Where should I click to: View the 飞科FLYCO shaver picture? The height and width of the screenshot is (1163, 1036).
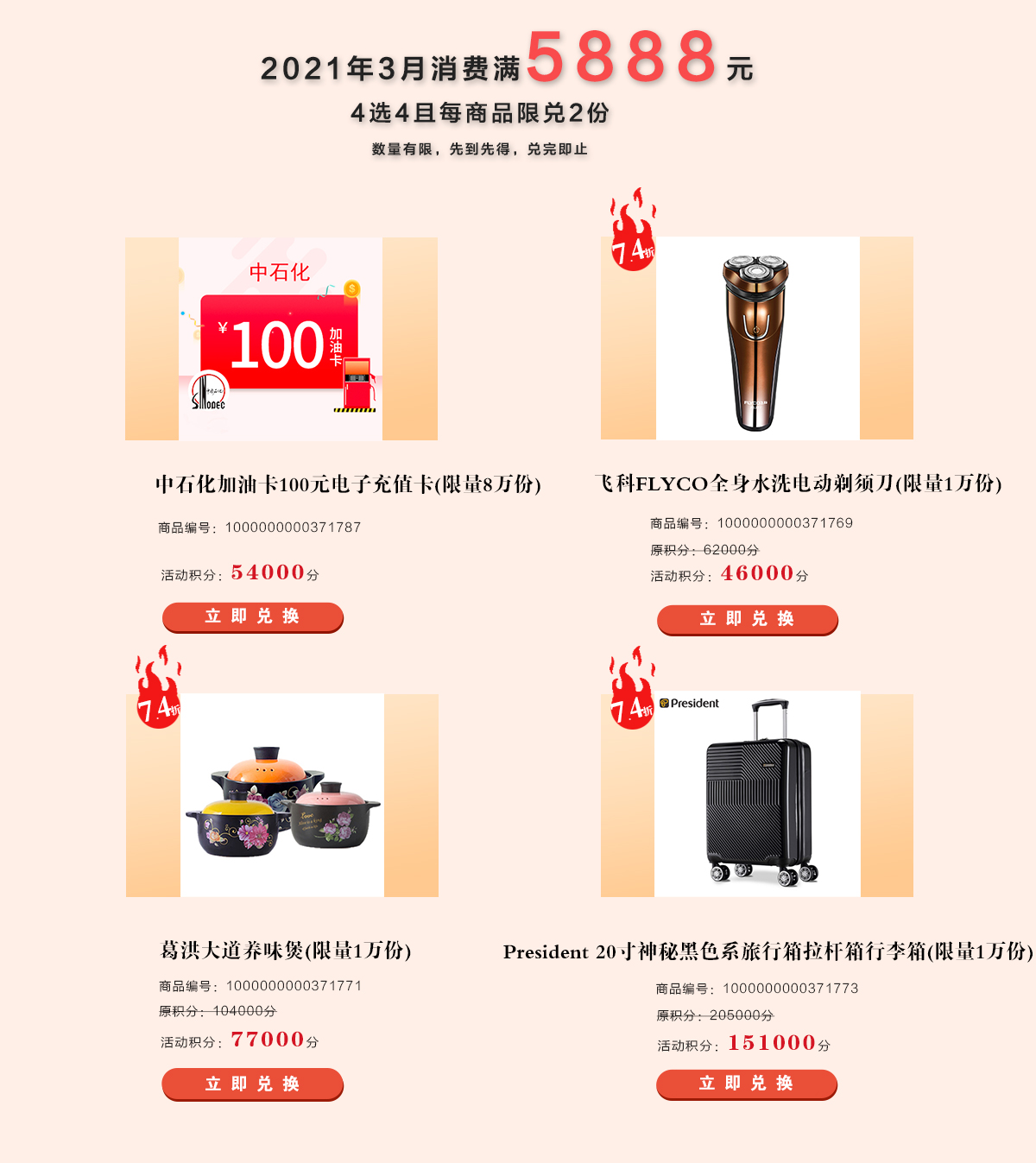(x=757, y=338)
